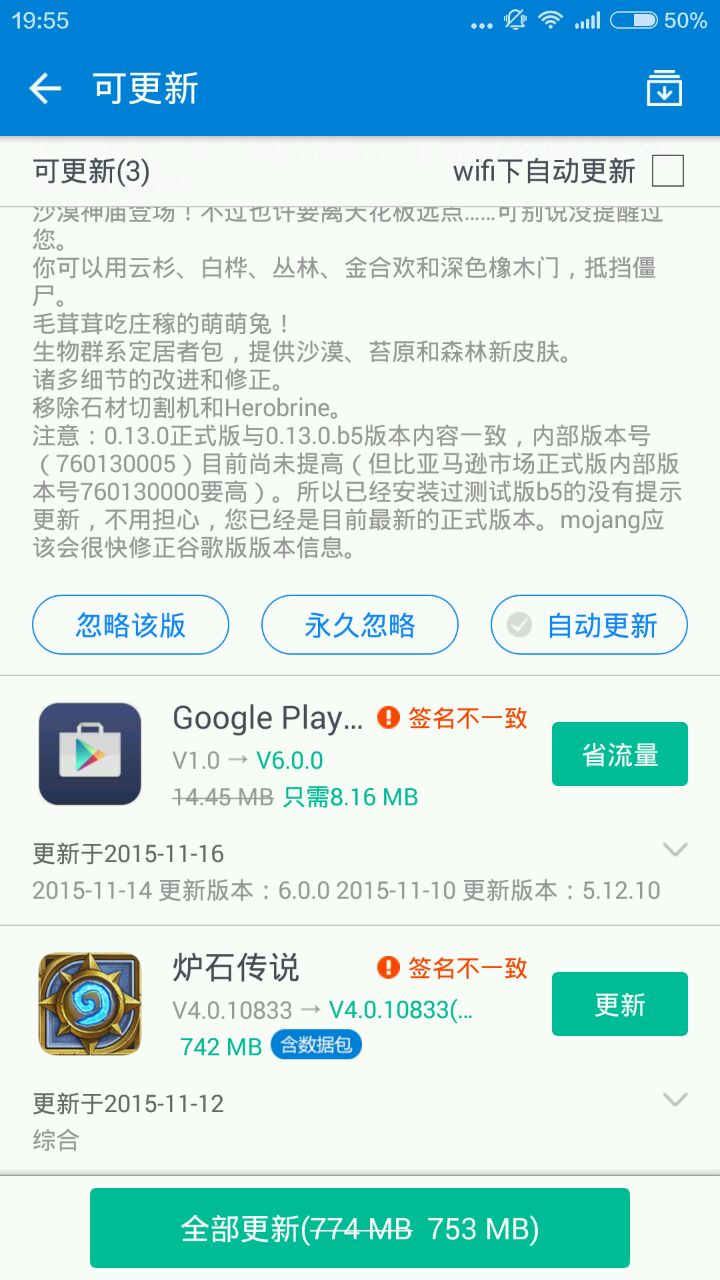Tap 全部更新 to update all apps
Screen dimensions: 720x1280
click(x=360, y=1228)
